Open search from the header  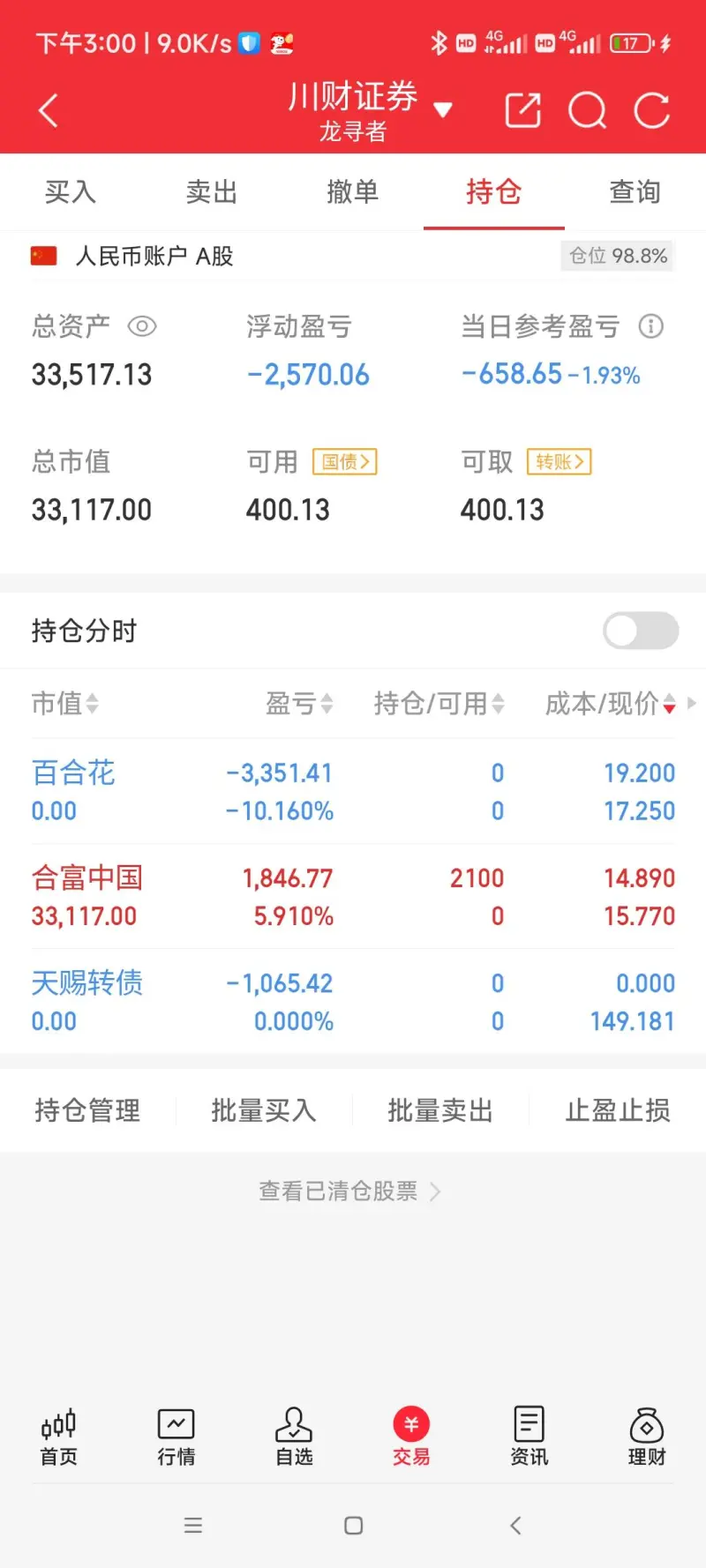pyautogui.click(x=588, y=111)
